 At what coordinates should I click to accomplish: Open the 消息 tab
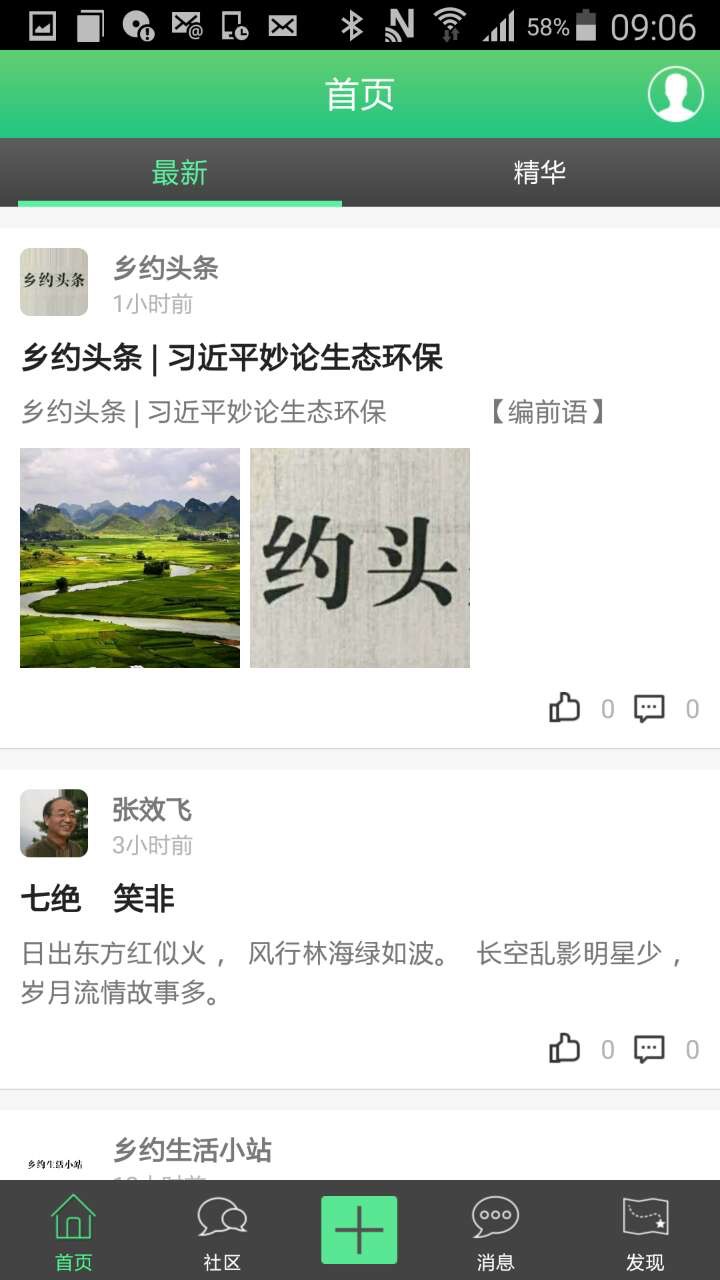point(496,1231)
